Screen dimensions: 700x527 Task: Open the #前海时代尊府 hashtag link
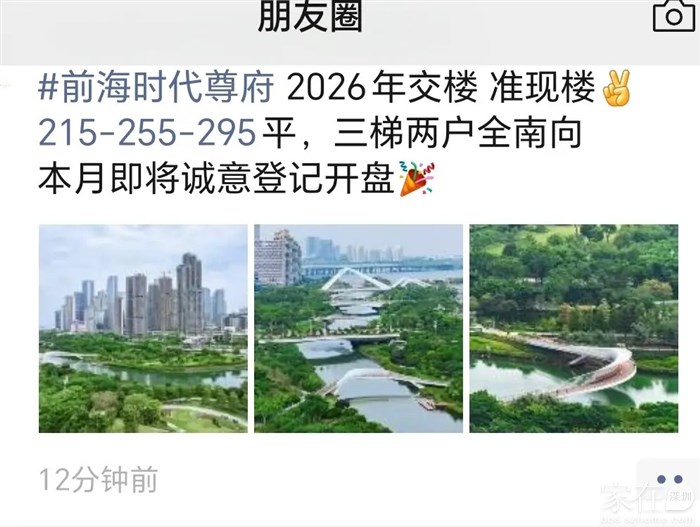click(157, 90)
